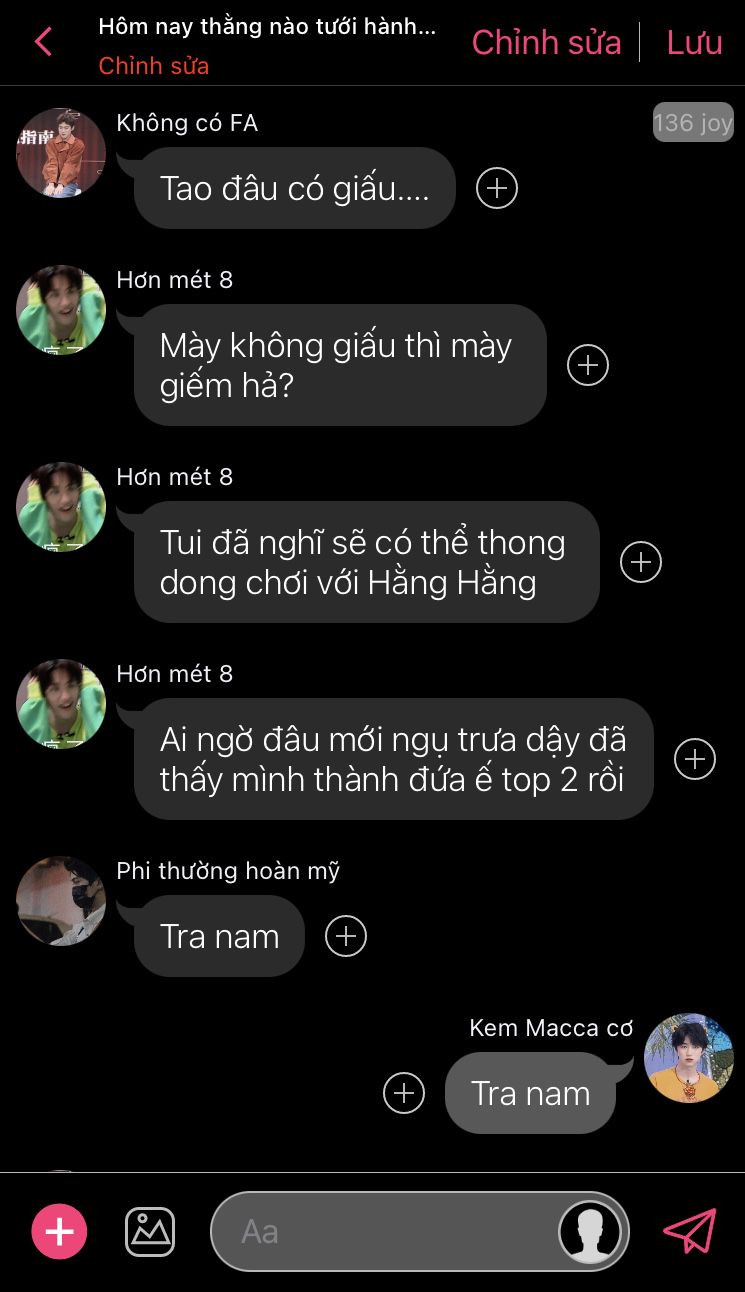
Task: Save with the Lưu button
Action: click(x=694, y=42)
